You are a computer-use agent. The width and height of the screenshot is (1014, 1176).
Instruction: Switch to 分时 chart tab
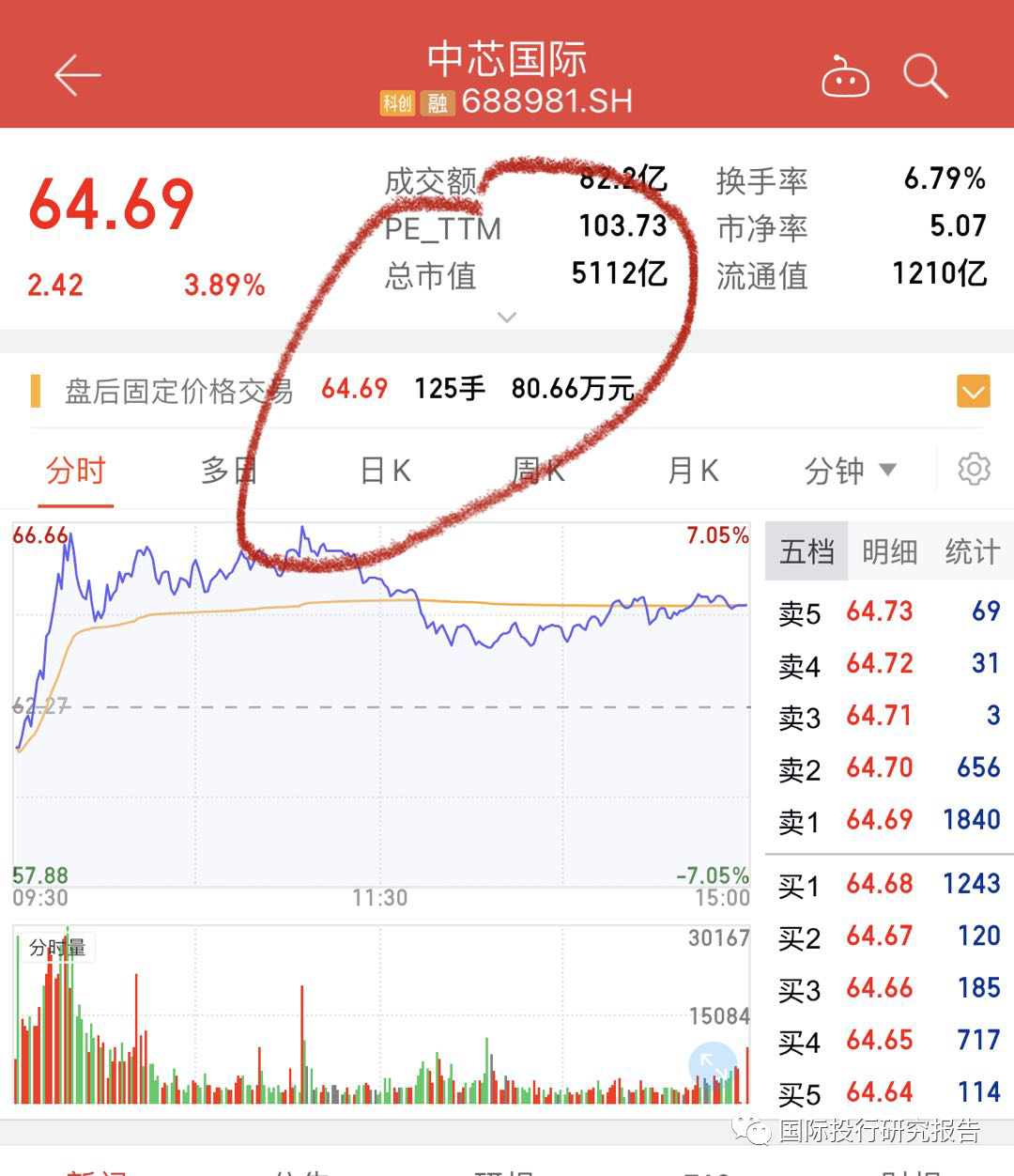76,470
